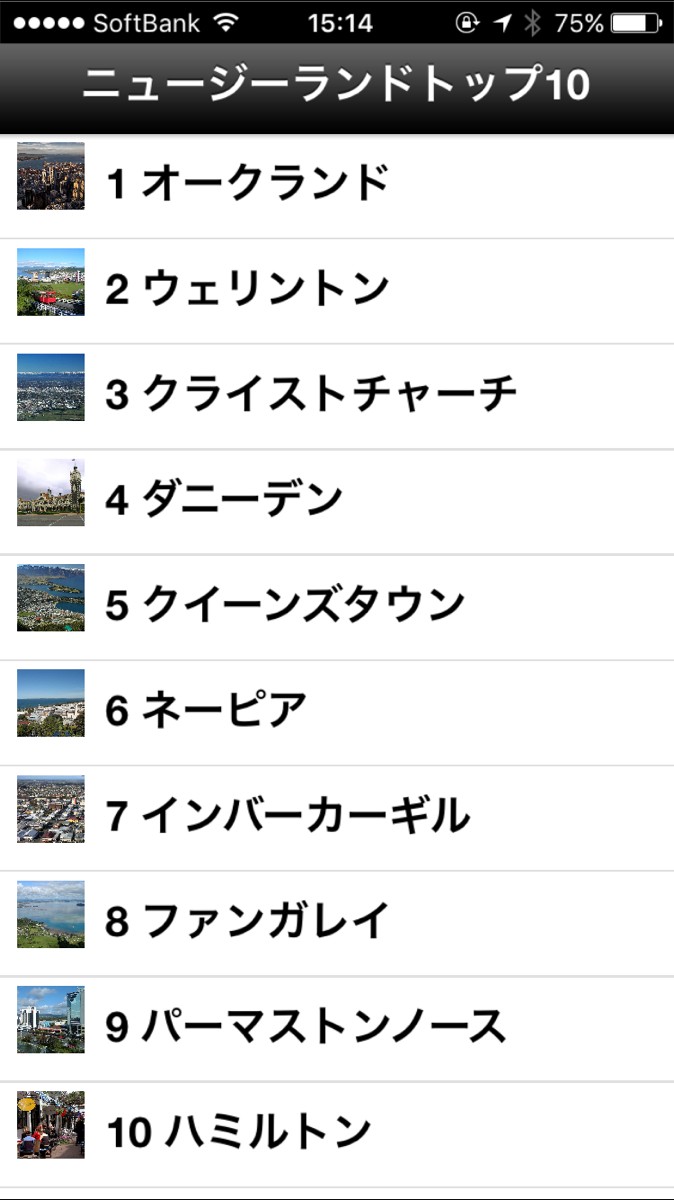This screenshot has width=674, height=1200.
Task: Tap the 3 クライストチャーチ entry
Action: [x=310, y=395]
